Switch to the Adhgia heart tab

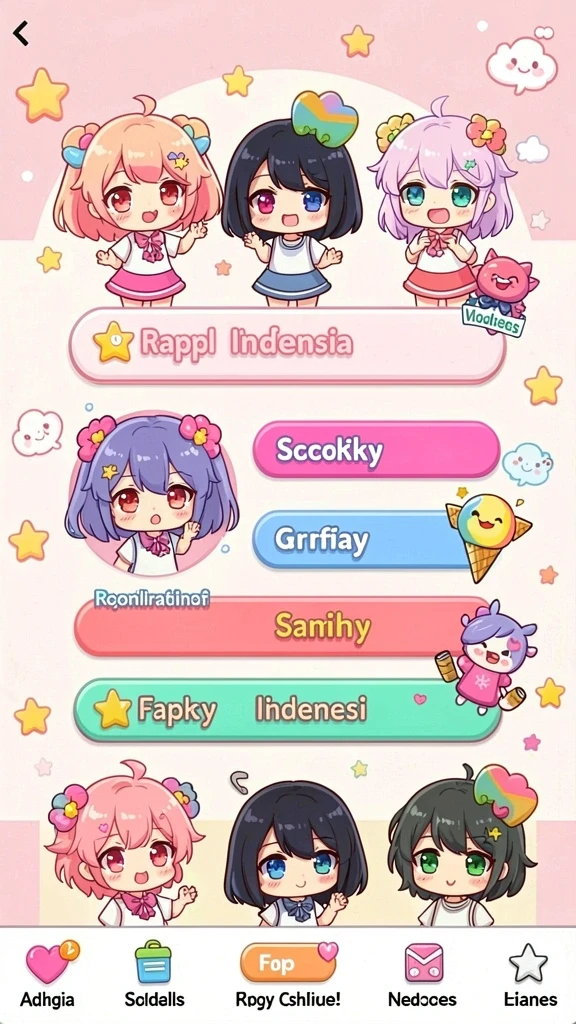coord(47,976)
